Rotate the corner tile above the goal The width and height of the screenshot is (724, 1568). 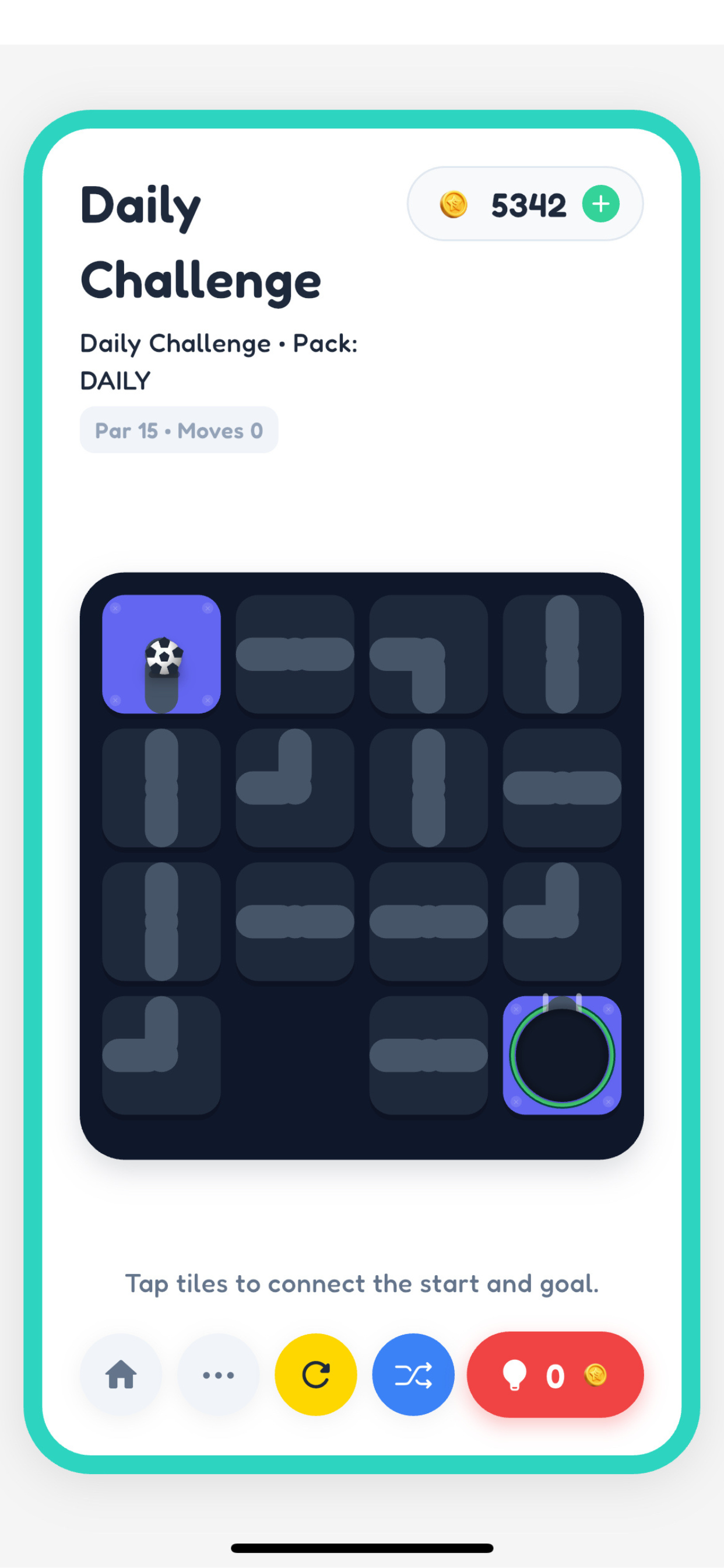tap(561, 921)
